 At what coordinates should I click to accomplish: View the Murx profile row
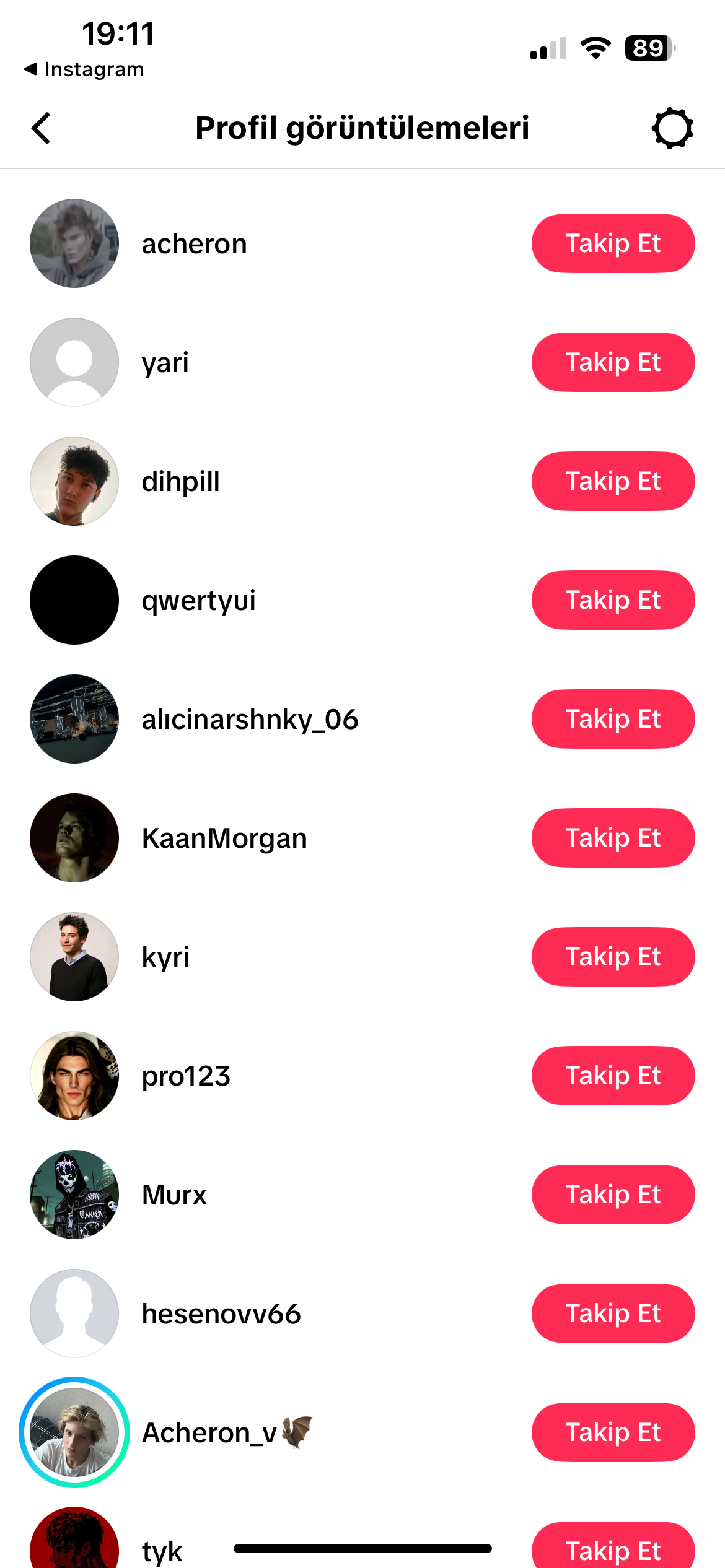pyautogui.click(x=174, y=1195)
